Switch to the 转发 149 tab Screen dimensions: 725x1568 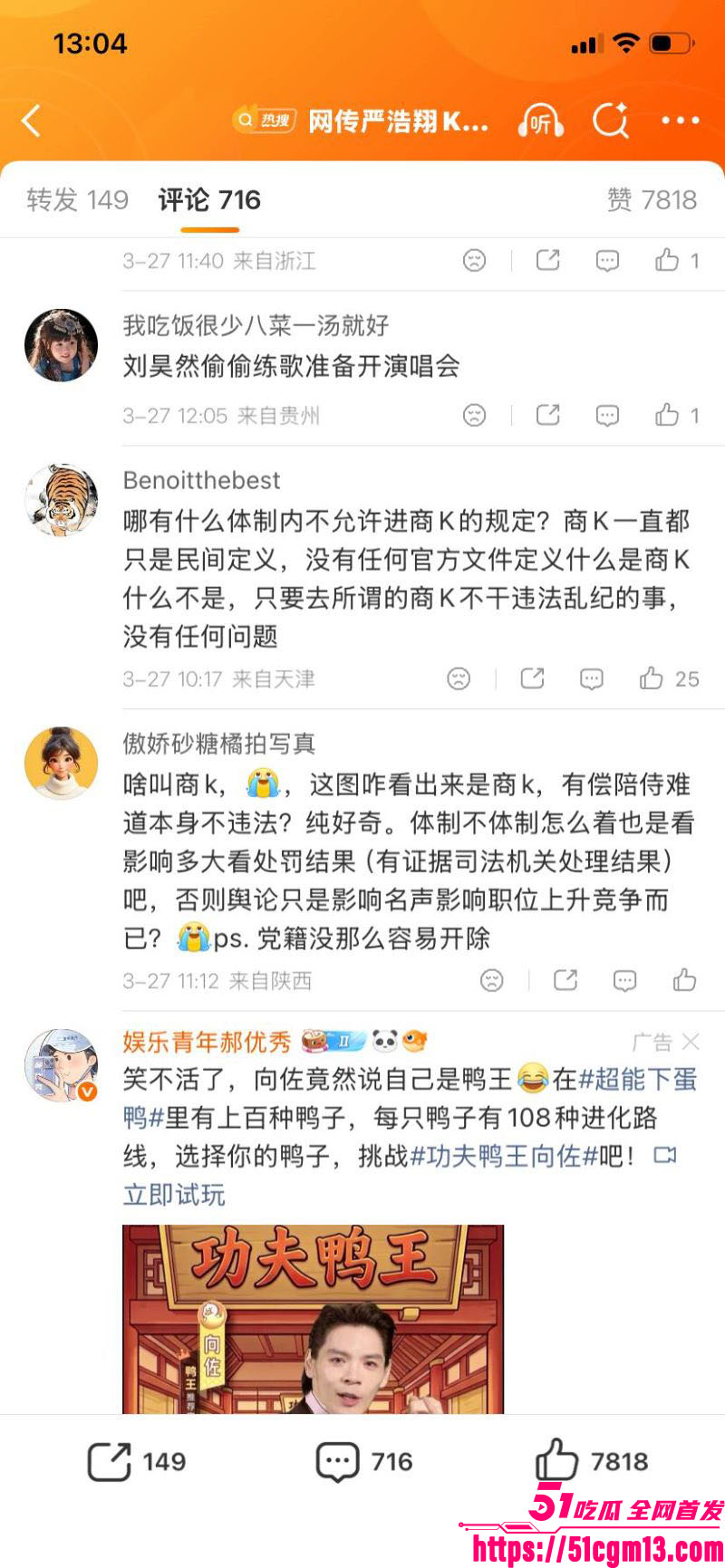pos(78,200)
